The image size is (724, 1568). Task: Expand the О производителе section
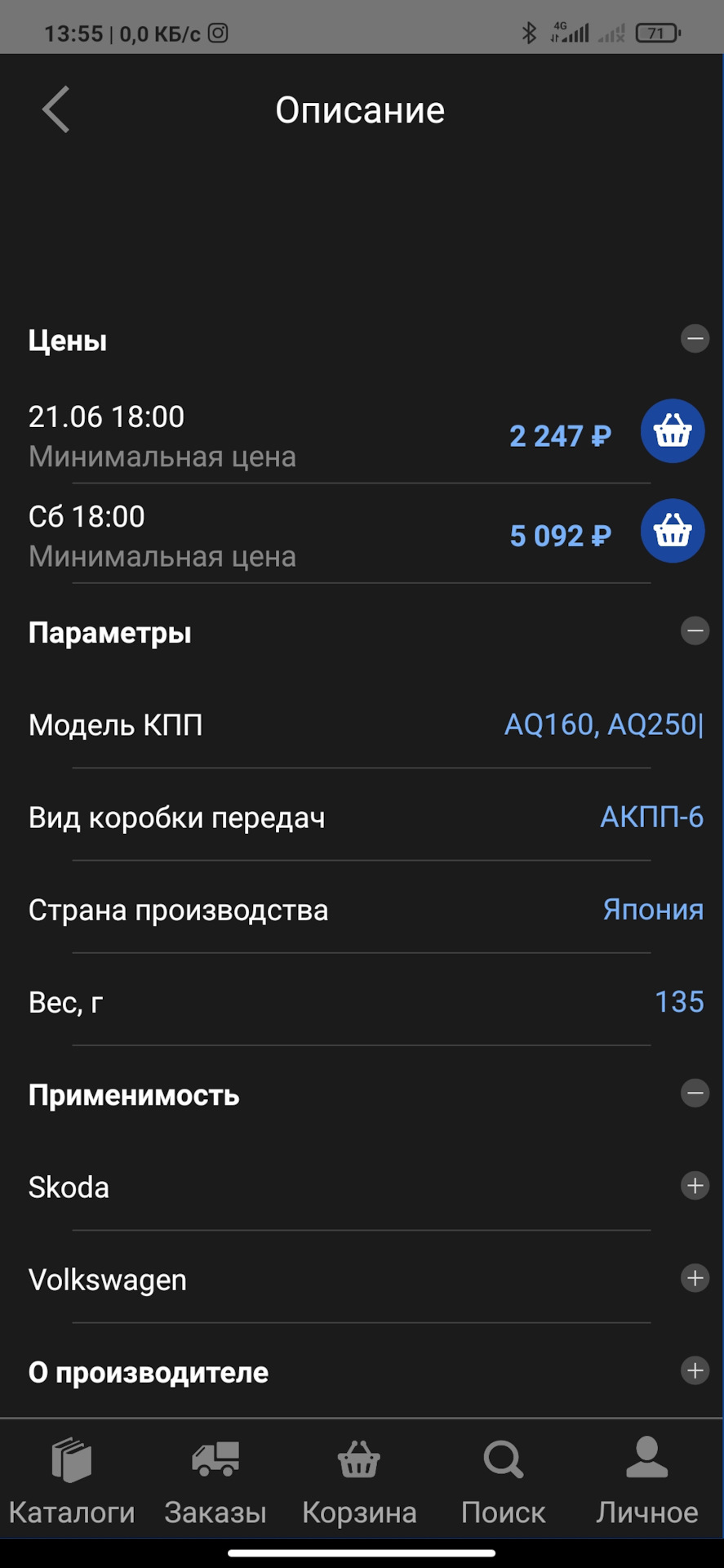695,1370
